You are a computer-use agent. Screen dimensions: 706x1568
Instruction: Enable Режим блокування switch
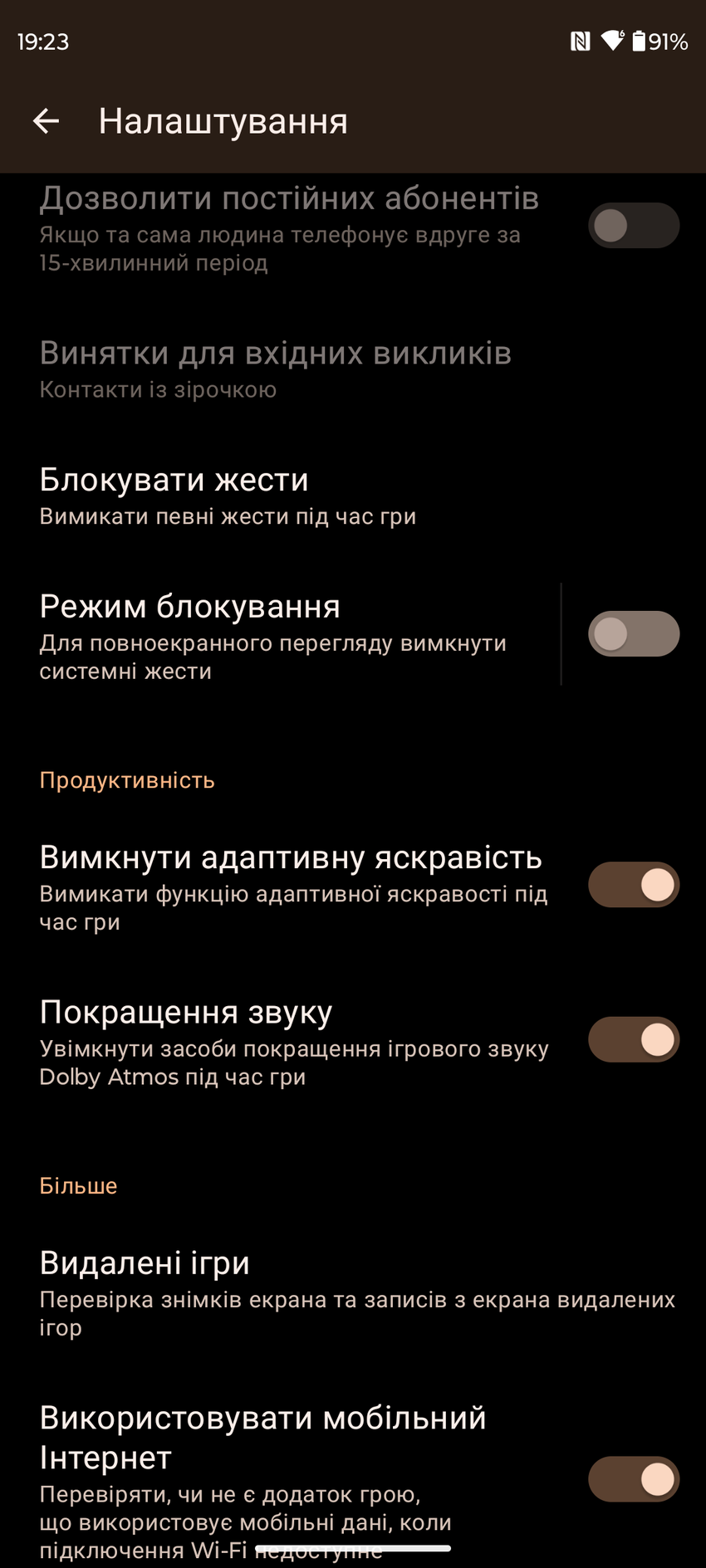click(634, 633)
